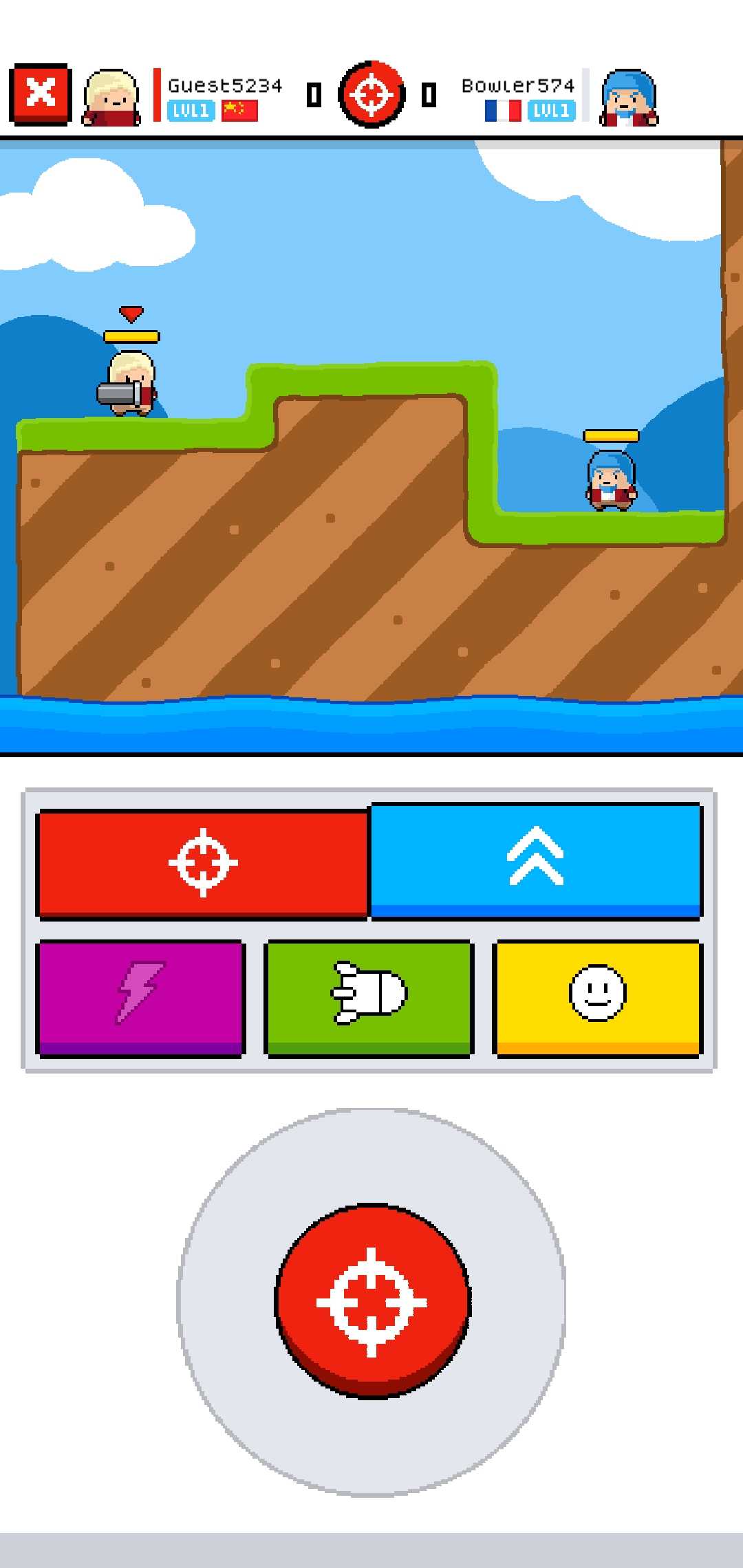Image resolution: width=743 pixels, height=1568 pixels.
Task: Fire using the large round crosshair button
Action: pos(372,1300)
